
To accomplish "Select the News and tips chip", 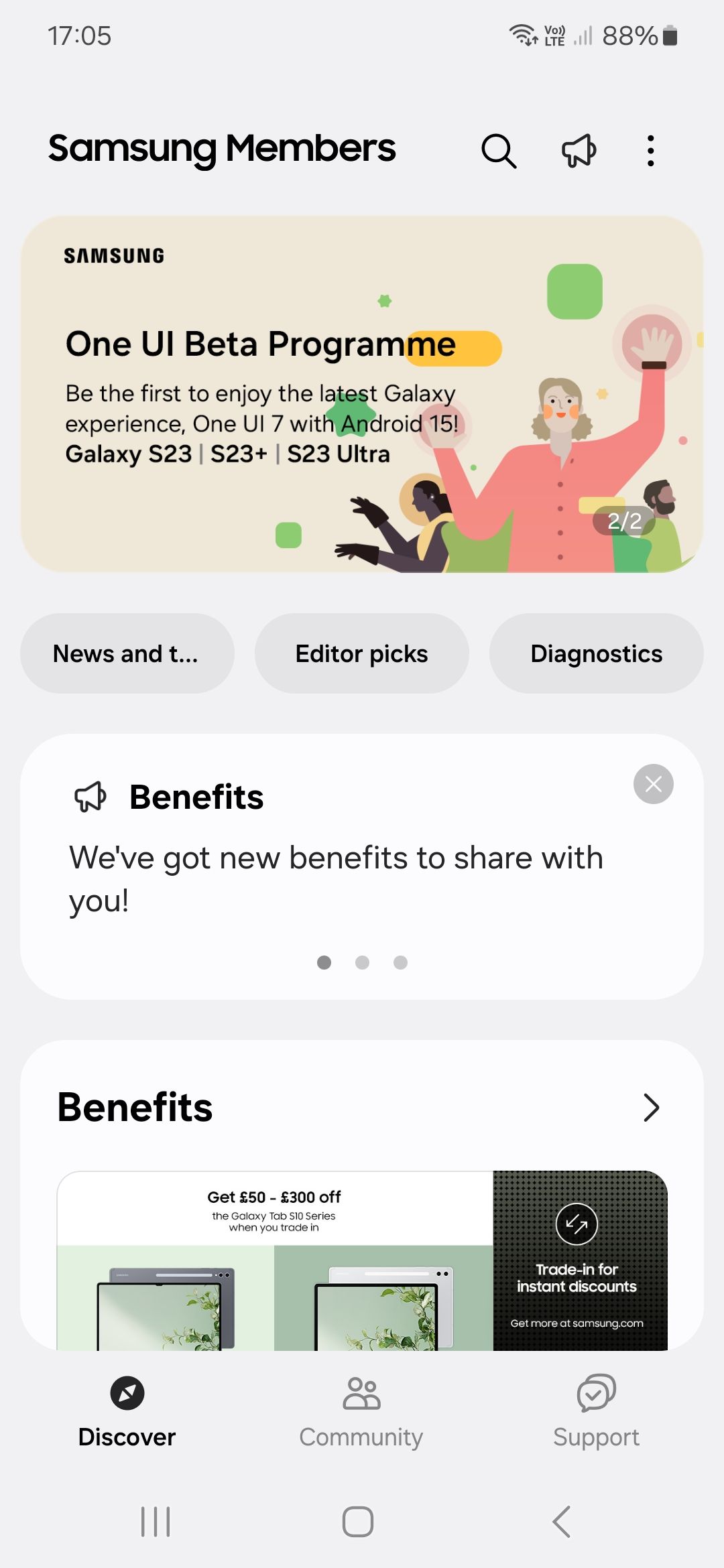I will [x=127, y=653].
